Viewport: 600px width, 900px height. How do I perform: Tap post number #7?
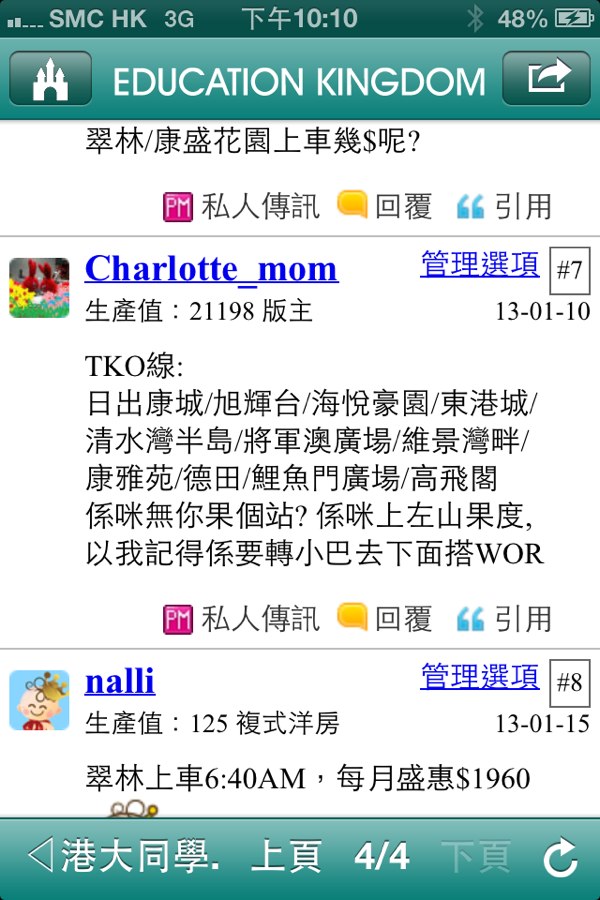click(569, 269)
